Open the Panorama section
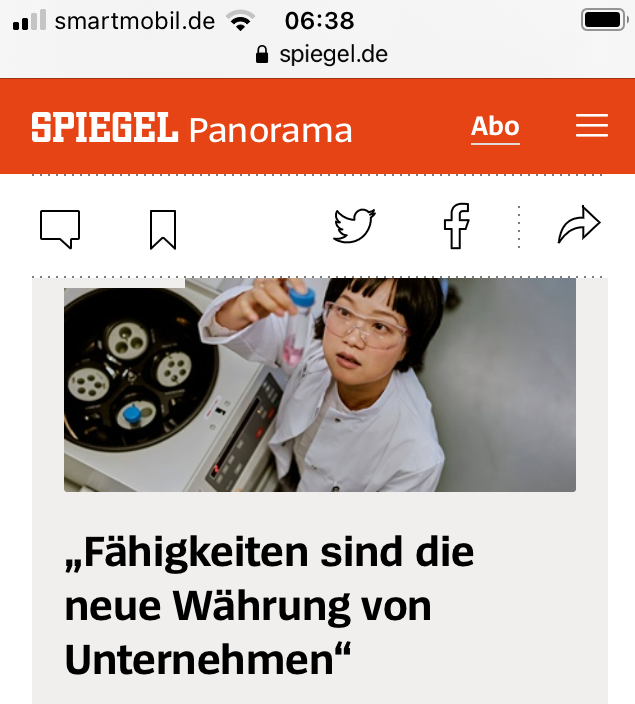This screenshot has height=704, width=635. coord(270,130)
